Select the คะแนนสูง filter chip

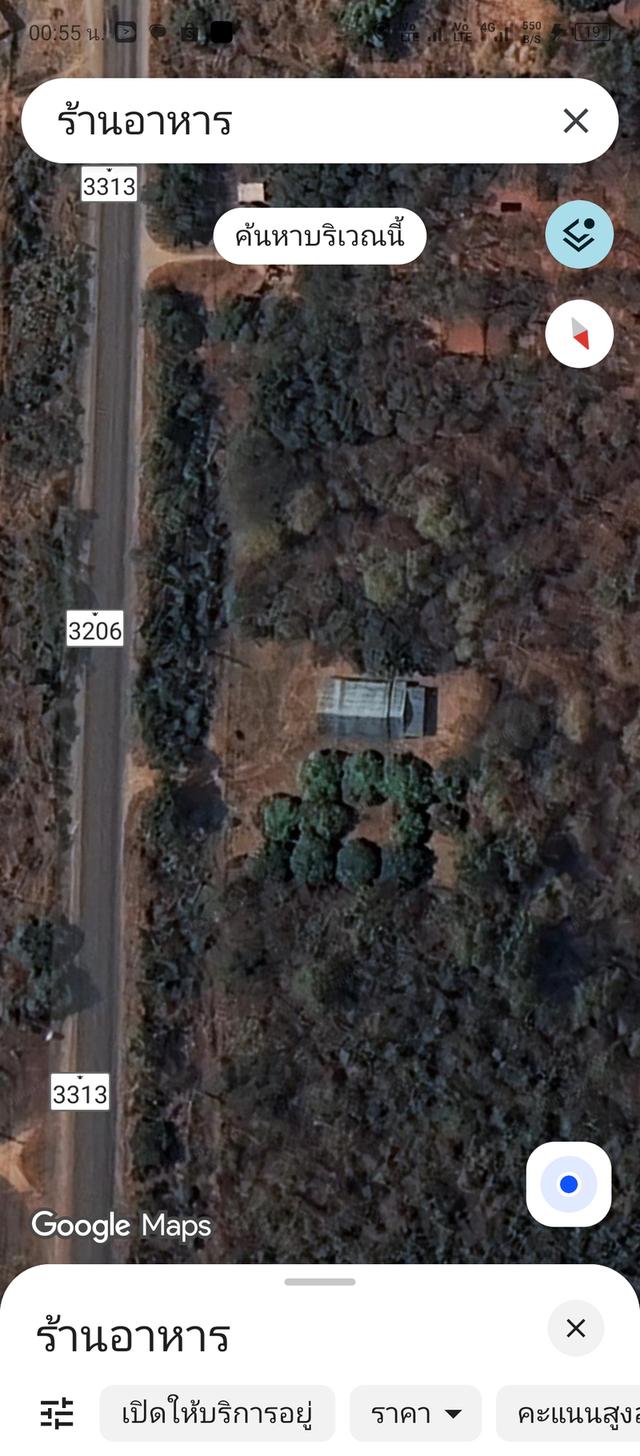click(x=570, y=1413)
